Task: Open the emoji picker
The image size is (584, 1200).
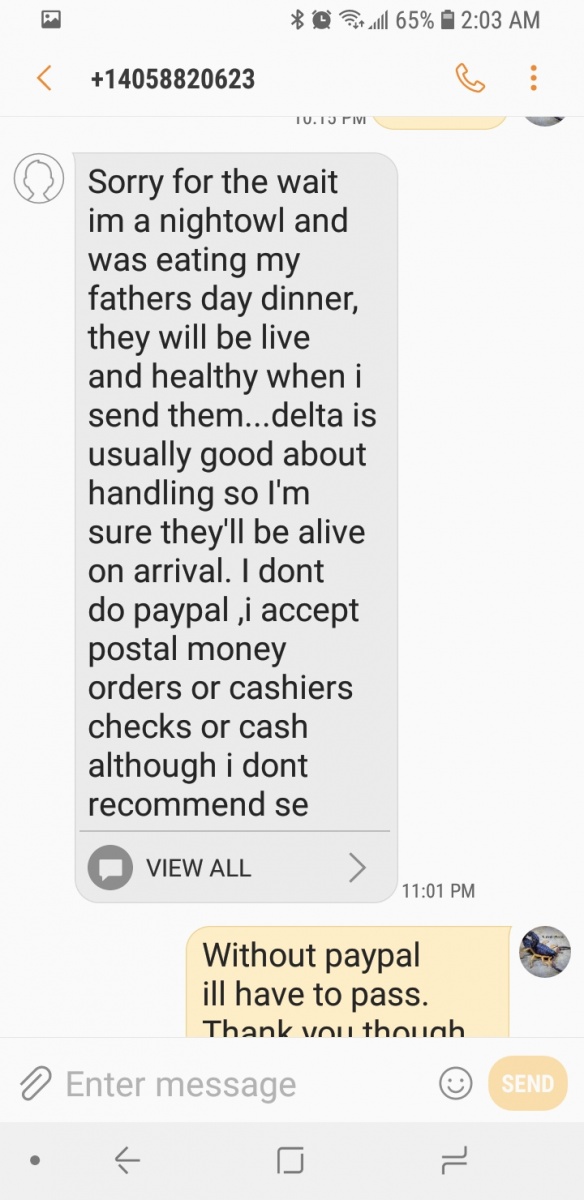Action: click(456, 1083)
